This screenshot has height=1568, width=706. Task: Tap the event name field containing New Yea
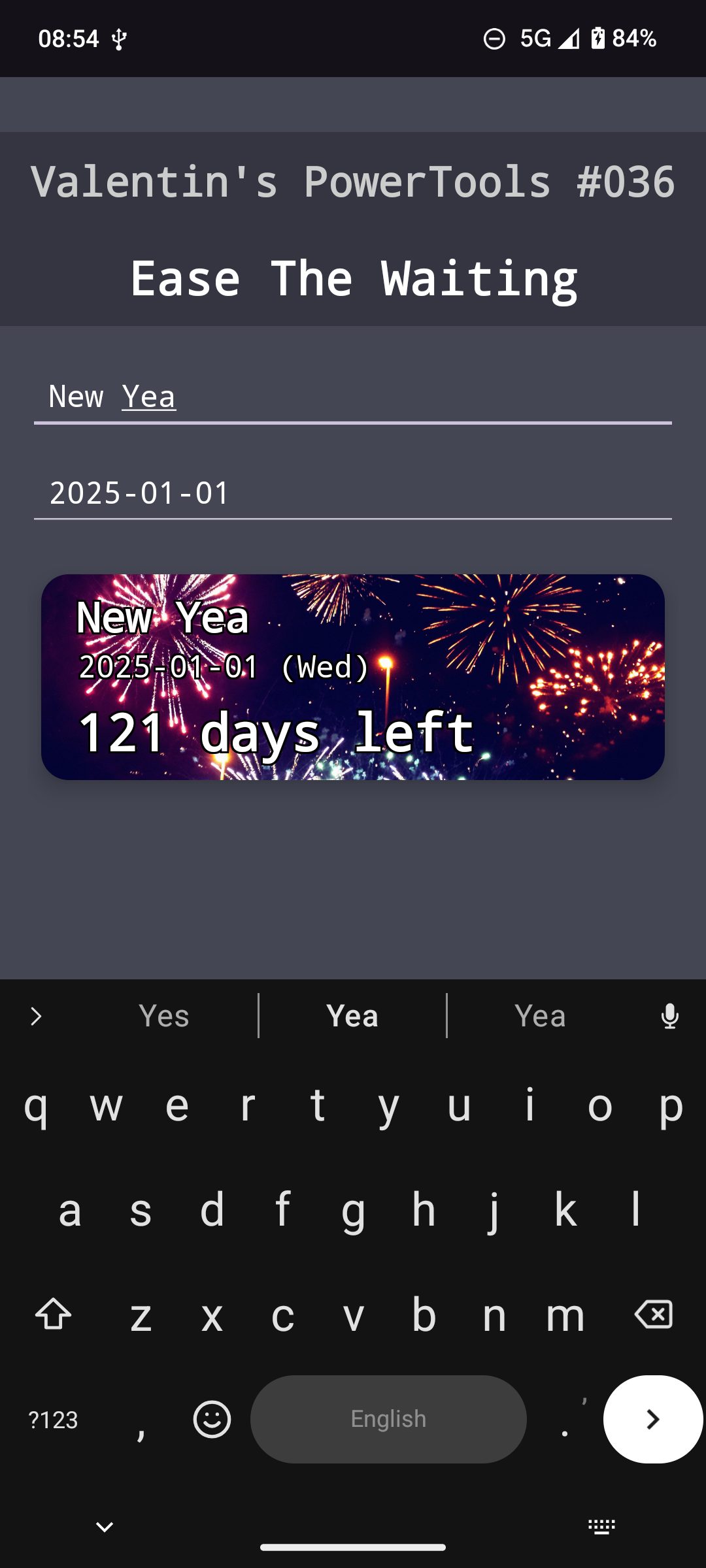coord(353,397)
